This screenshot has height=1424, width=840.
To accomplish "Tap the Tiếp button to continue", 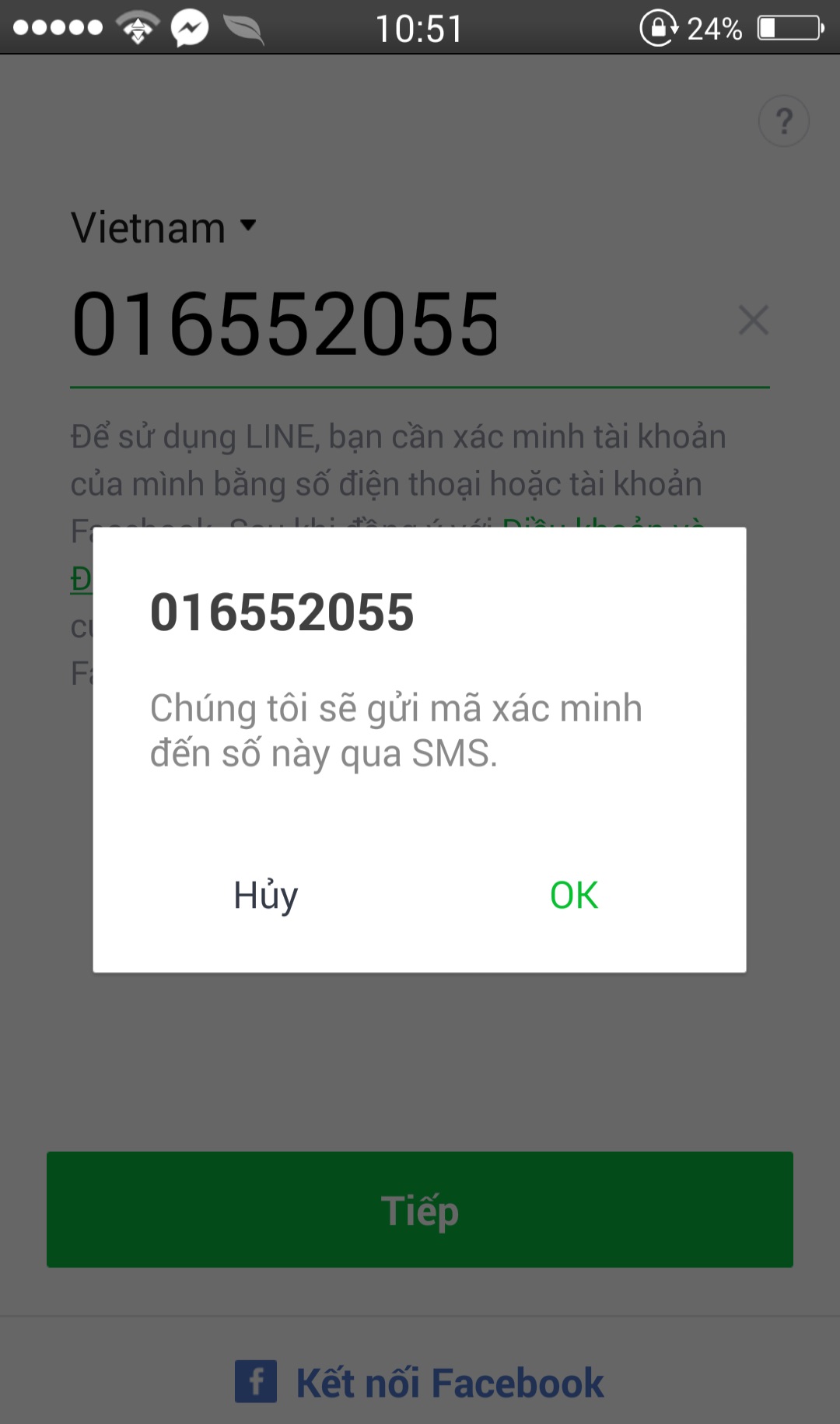I will point(420,1210).
